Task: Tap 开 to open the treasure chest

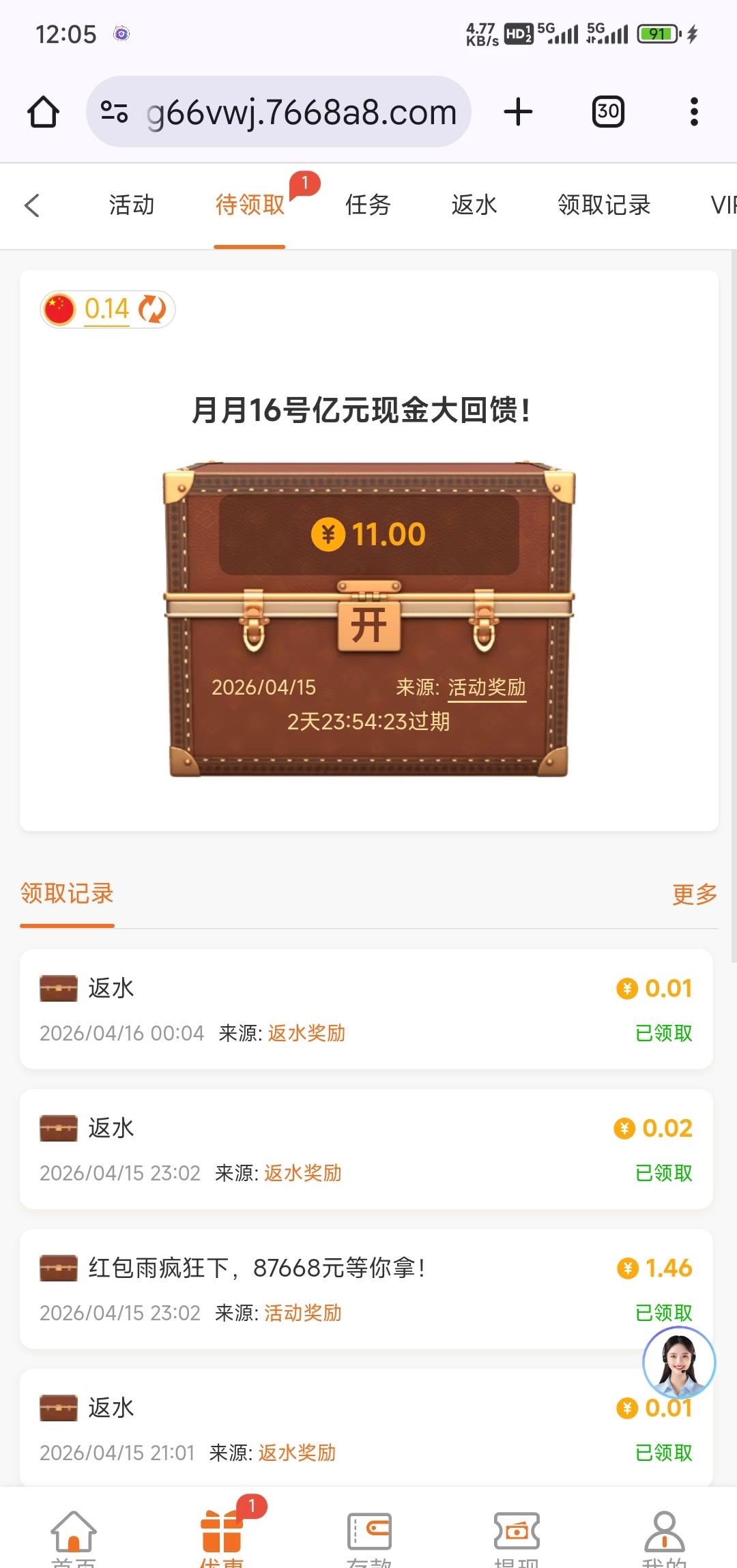Action: (369, 624)
